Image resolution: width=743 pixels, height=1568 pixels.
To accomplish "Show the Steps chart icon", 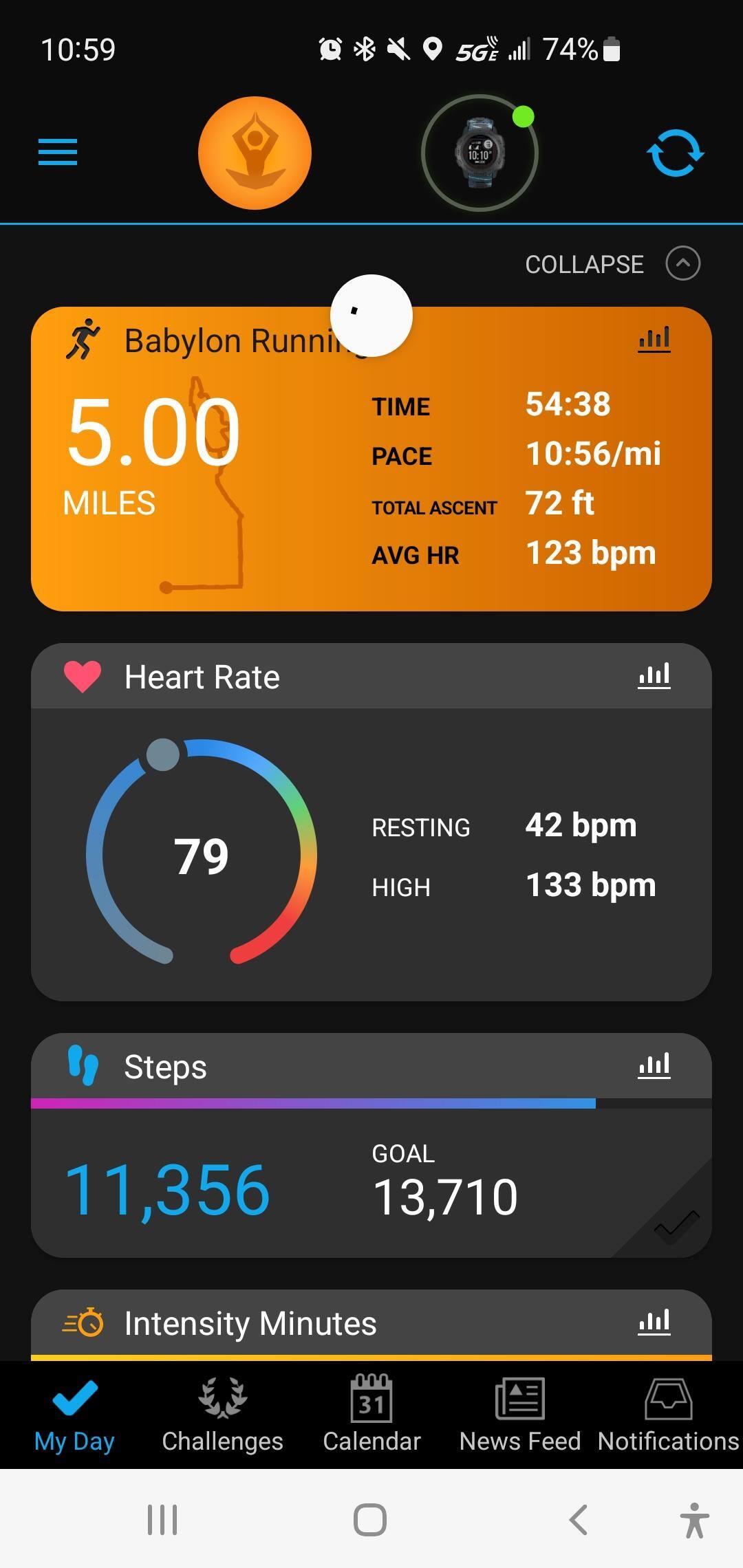I will coord(654,1067).
